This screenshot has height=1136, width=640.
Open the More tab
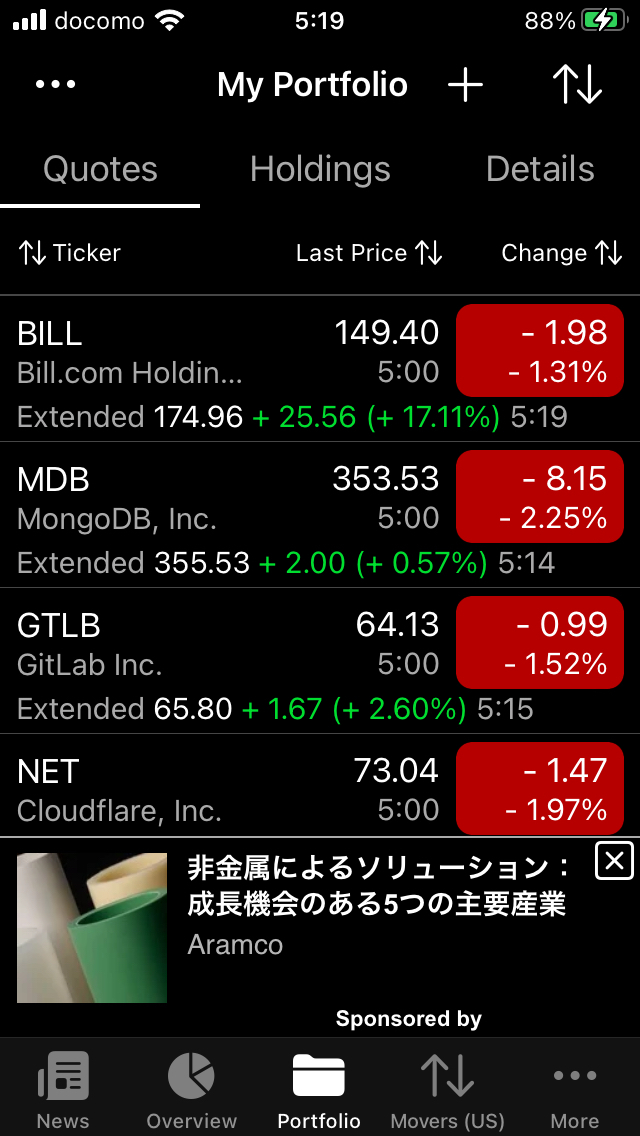point(575,1090)
